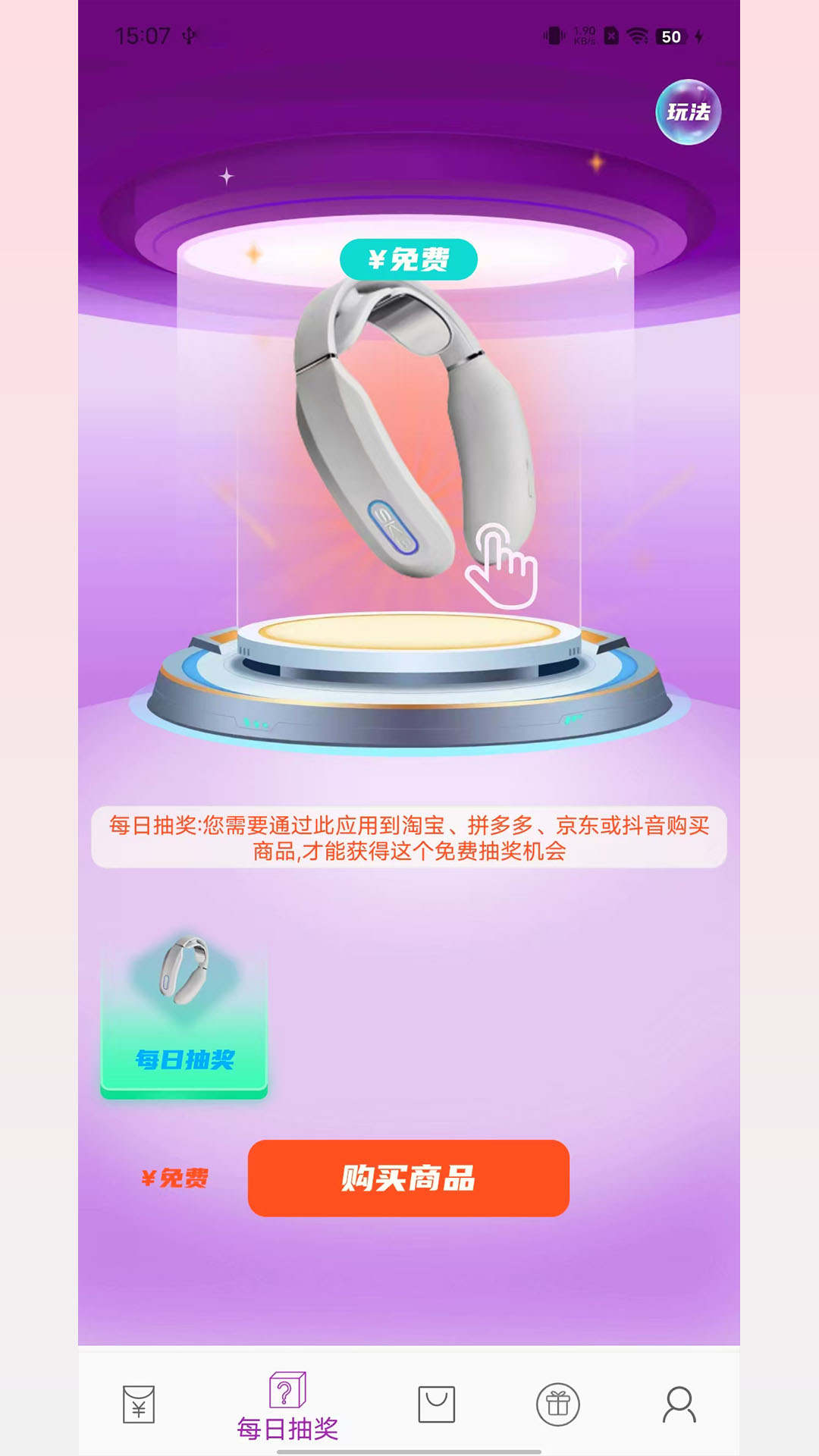The image size is (819, 1456).
Task: Tap the 购买商品 button
Action: (408, 1178)
